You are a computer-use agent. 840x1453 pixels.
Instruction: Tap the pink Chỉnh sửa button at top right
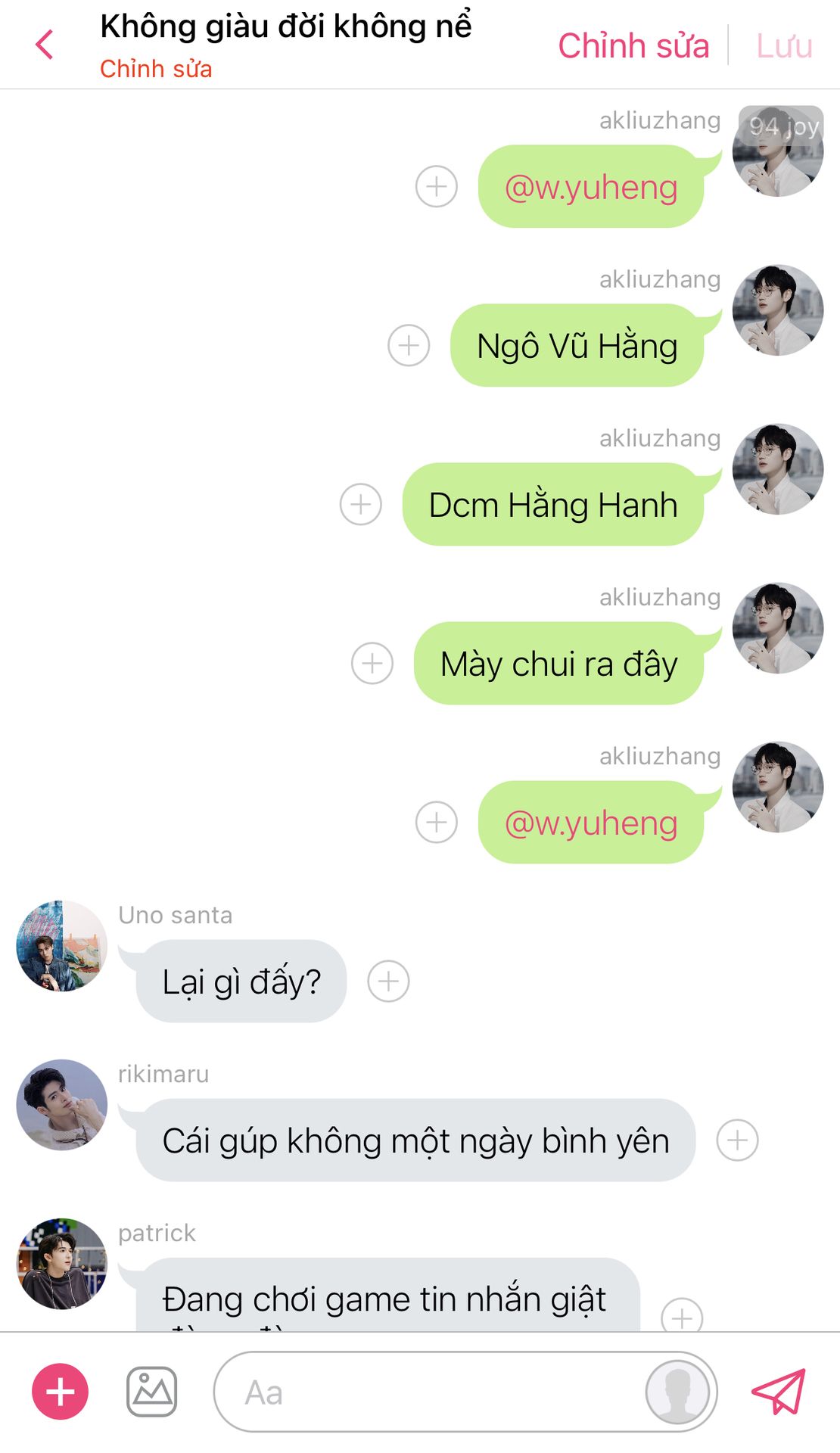pyautogui.click(x=633, y=45)
